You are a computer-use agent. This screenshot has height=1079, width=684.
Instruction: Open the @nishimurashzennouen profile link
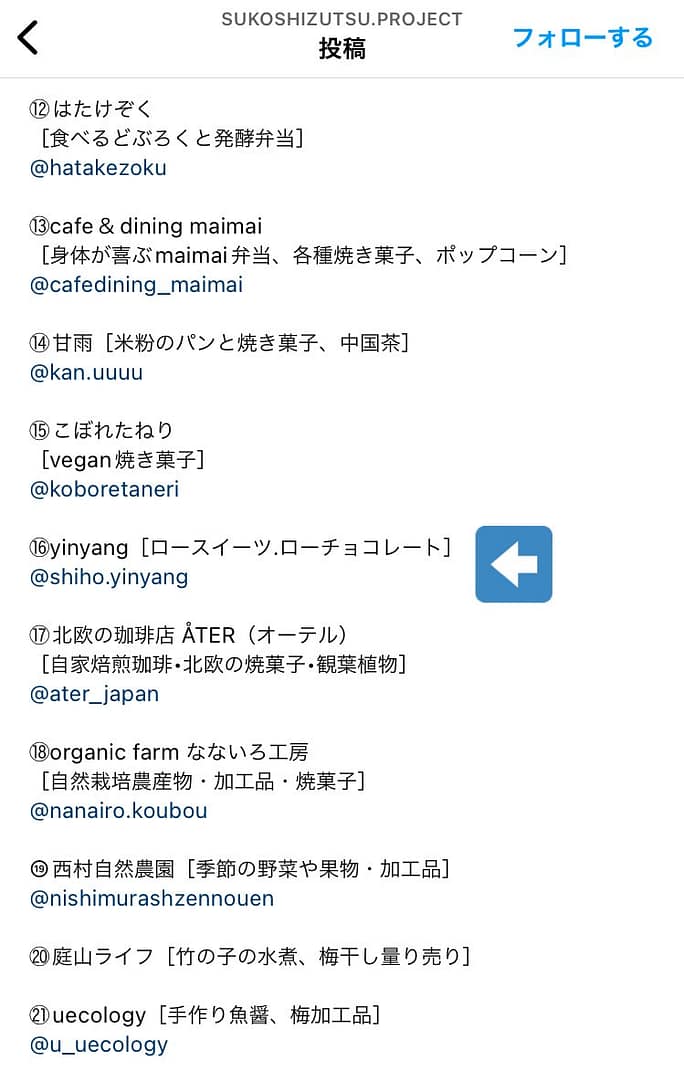[151, 898]
